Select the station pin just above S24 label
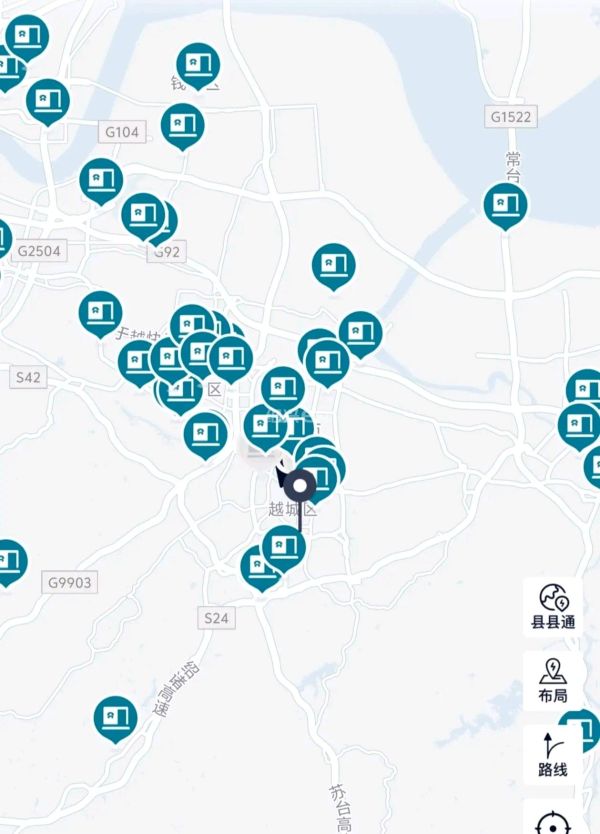Viewport: 600px width, 834px height. tap(260, 566)
